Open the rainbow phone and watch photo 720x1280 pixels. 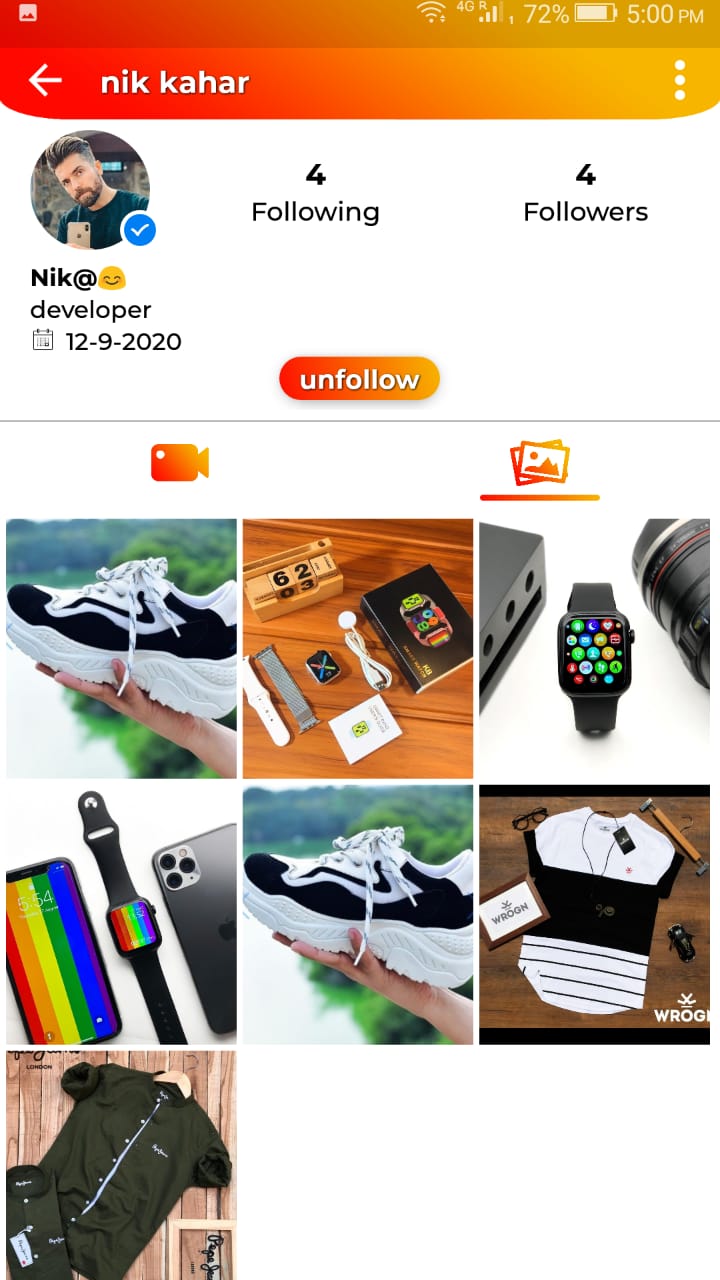click(x=121, y=914)
